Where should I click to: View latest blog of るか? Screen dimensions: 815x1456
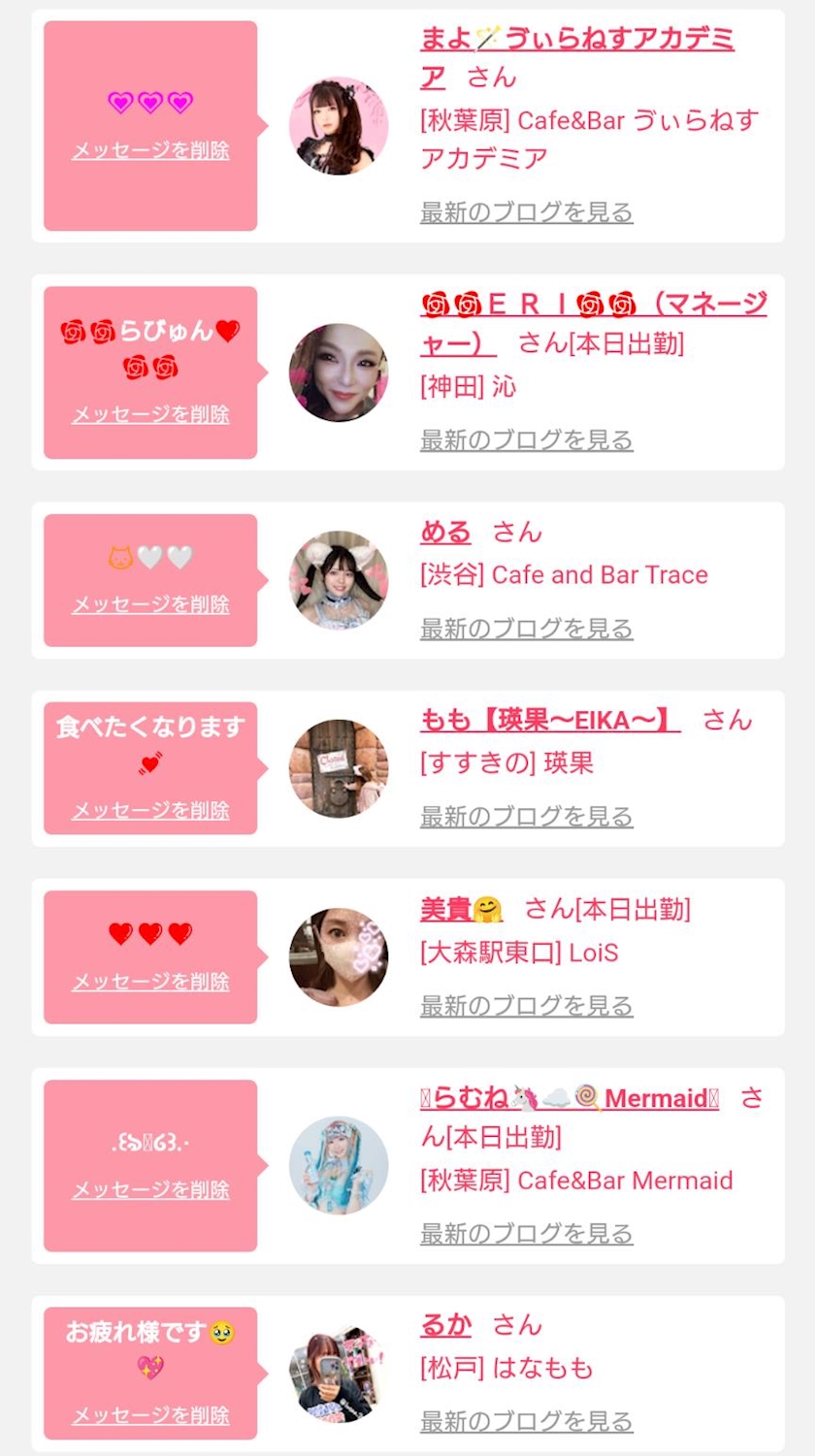tap(526, 1422)
